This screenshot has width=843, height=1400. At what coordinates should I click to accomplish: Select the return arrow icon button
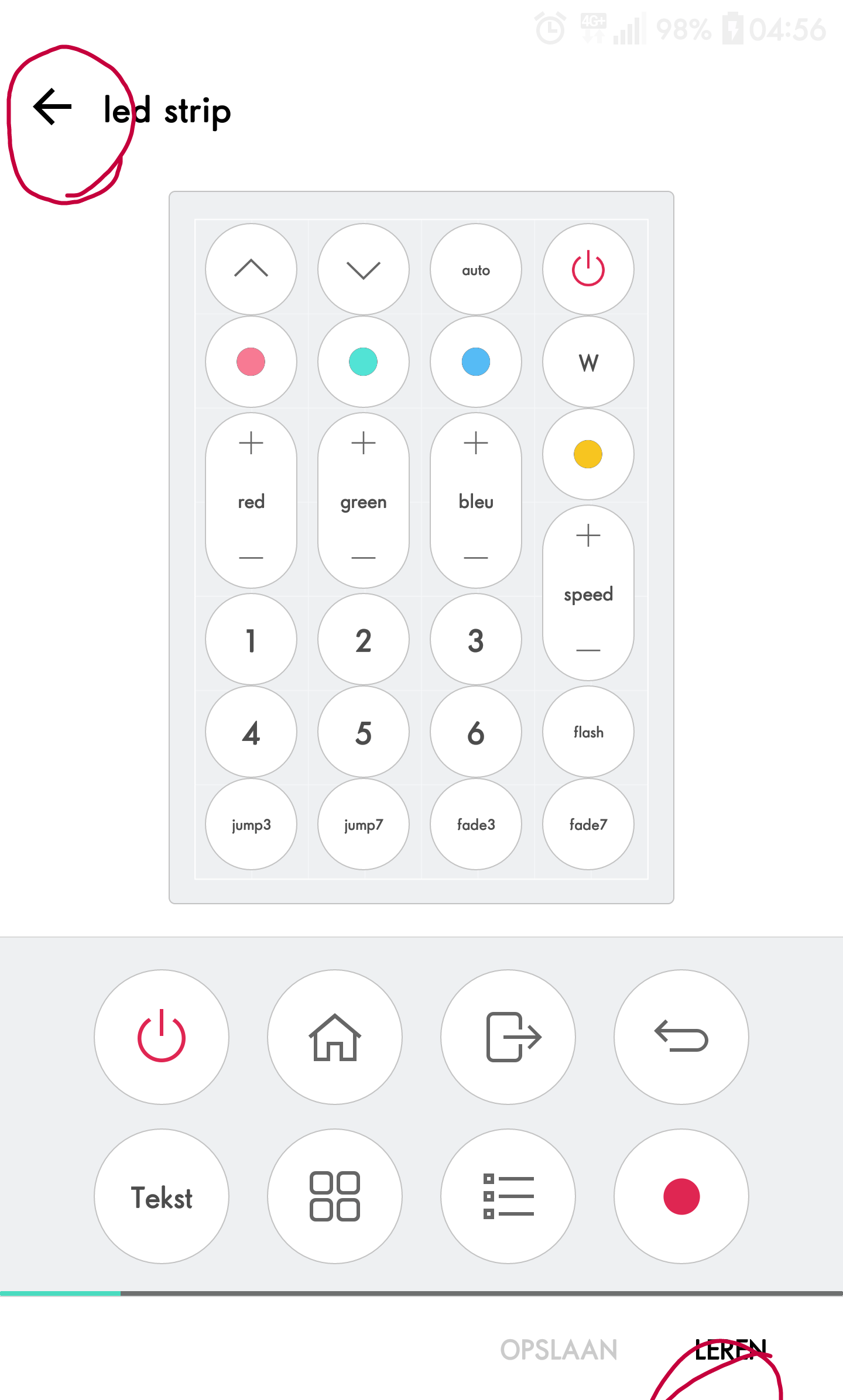tap(681, 1037)
